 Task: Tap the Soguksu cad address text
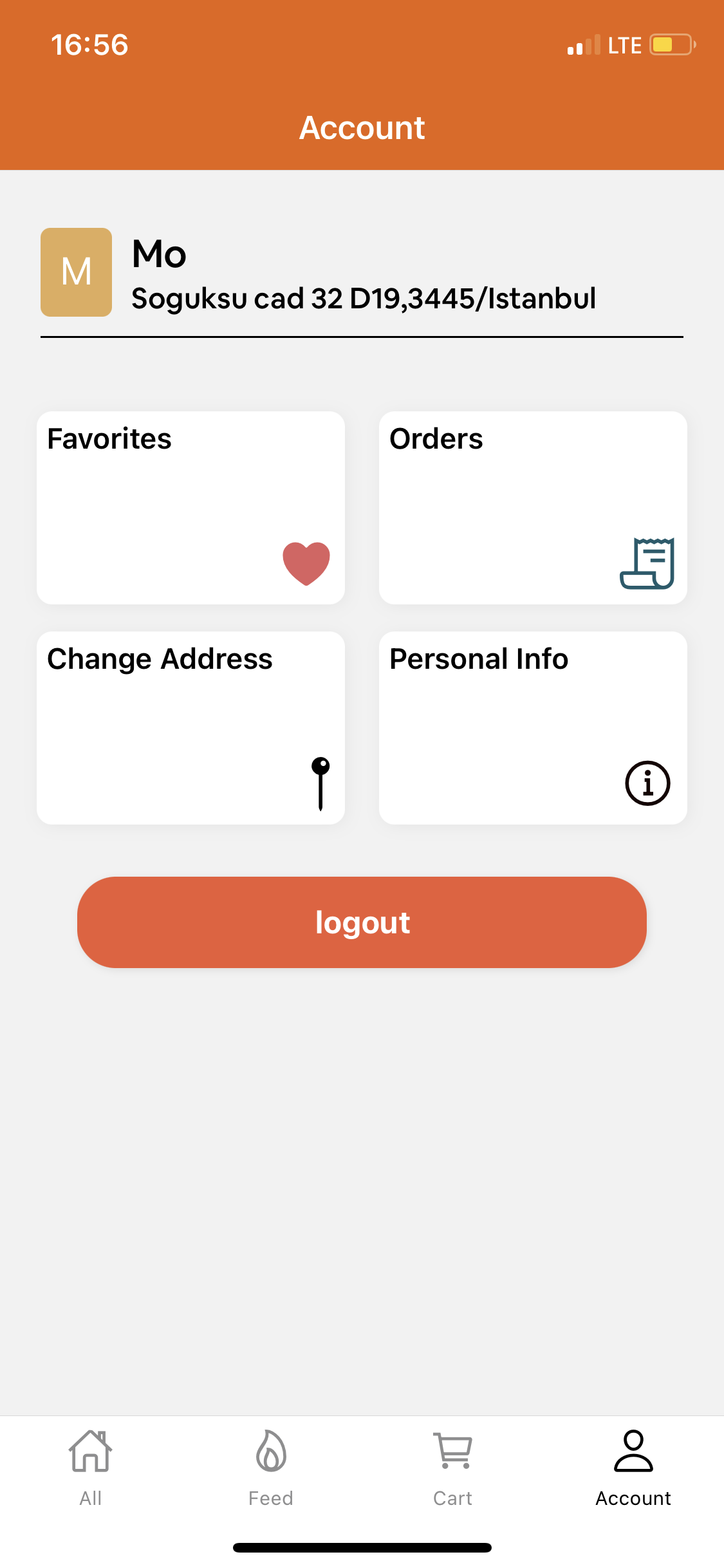364,298
